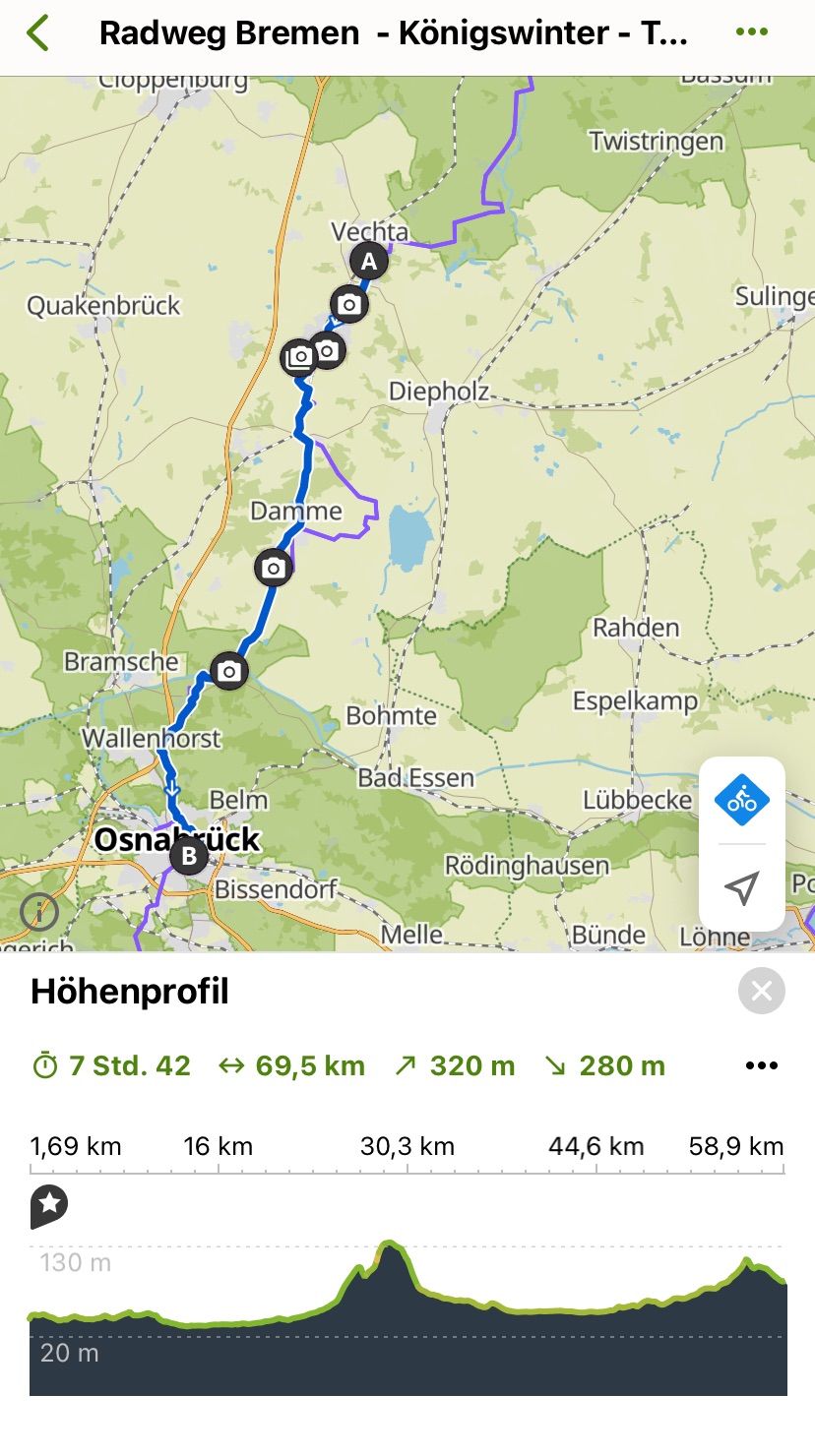Open the photo marker near Bramsche
This screenshot has height=1456, width=815.
(229, 671)
